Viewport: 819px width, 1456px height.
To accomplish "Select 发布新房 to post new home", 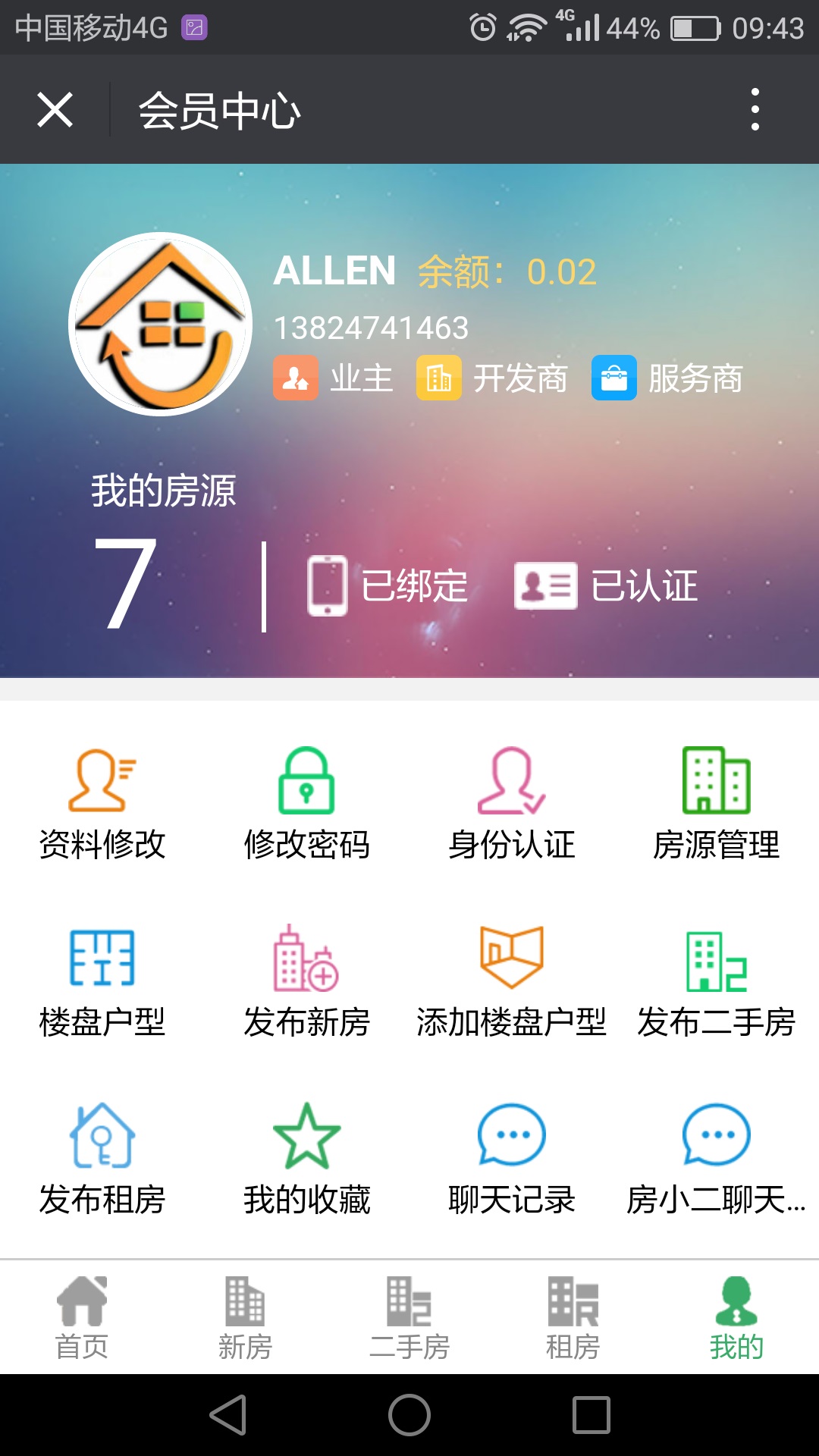I will click(x=306, y=982).
